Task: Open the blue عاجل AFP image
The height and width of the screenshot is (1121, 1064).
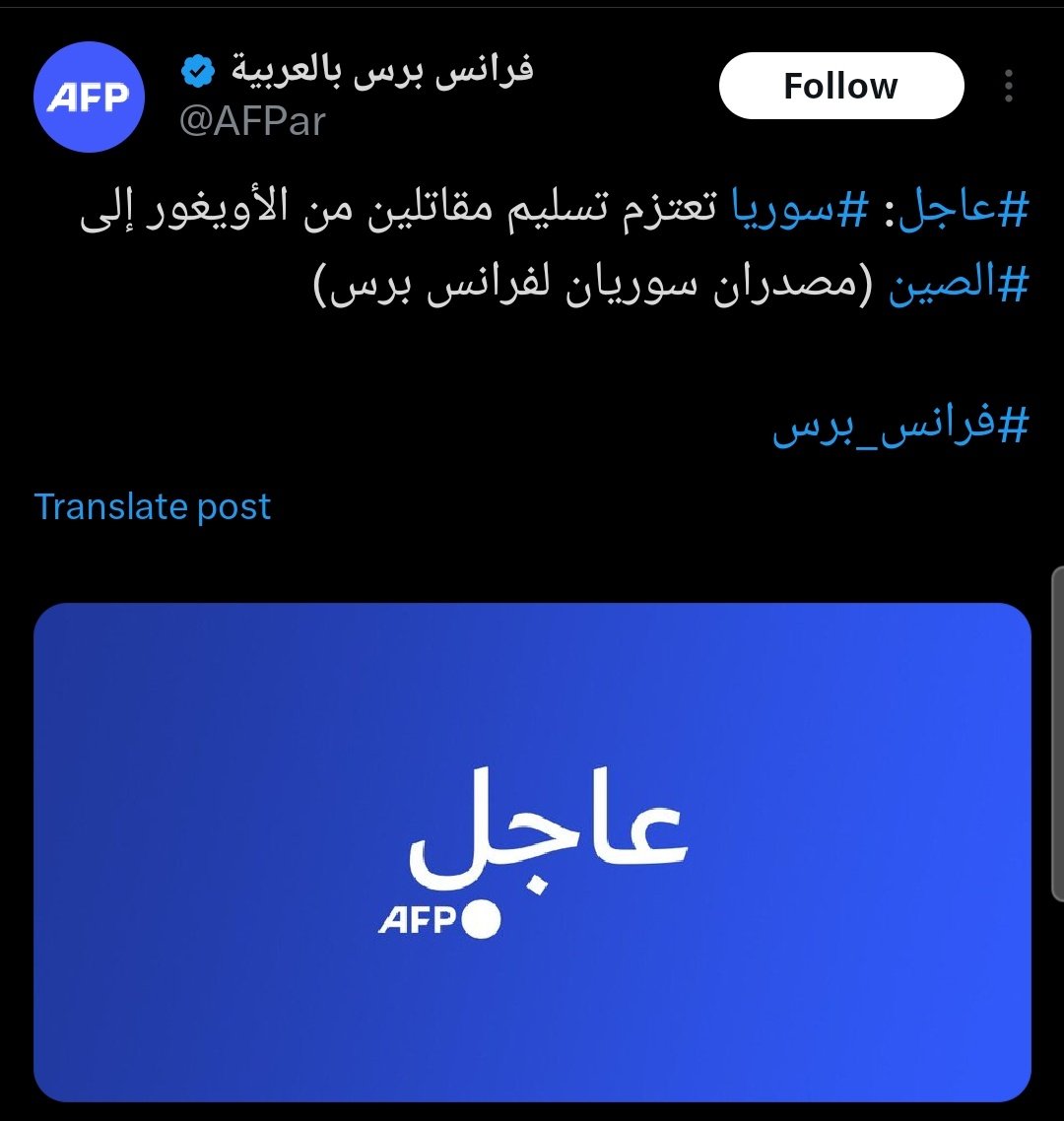Action: [532, 852]
